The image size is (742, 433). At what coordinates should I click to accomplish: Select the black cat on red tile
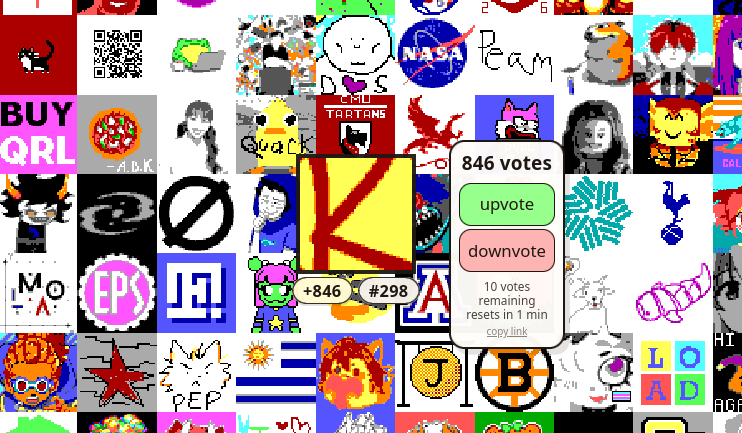[38, 55]
